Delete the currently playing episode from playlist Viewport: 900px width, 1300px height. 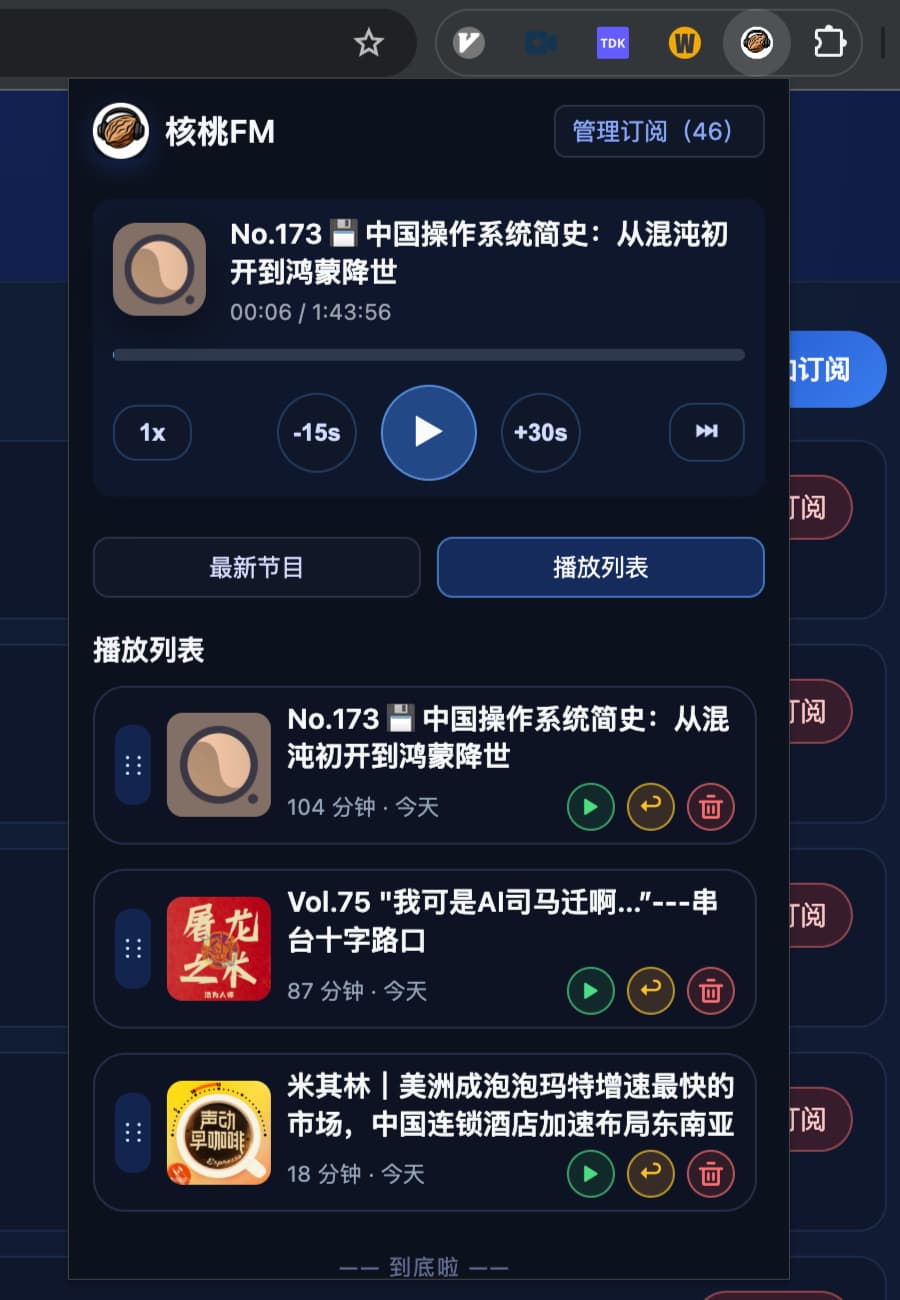click(x=711, y=807)
